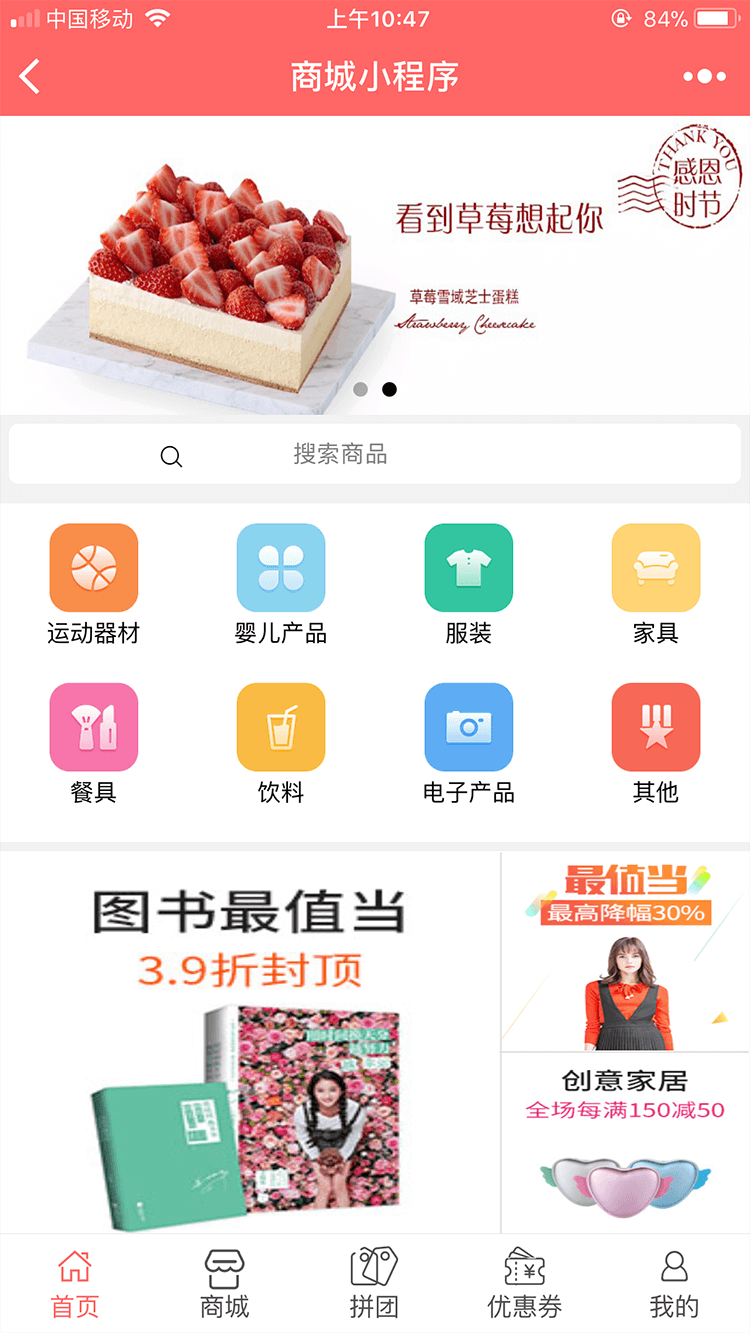Viewport: 750px width, 1333px height.
Task: View the 最高降幅30% clothing promo
Action: tap(625, 950)
